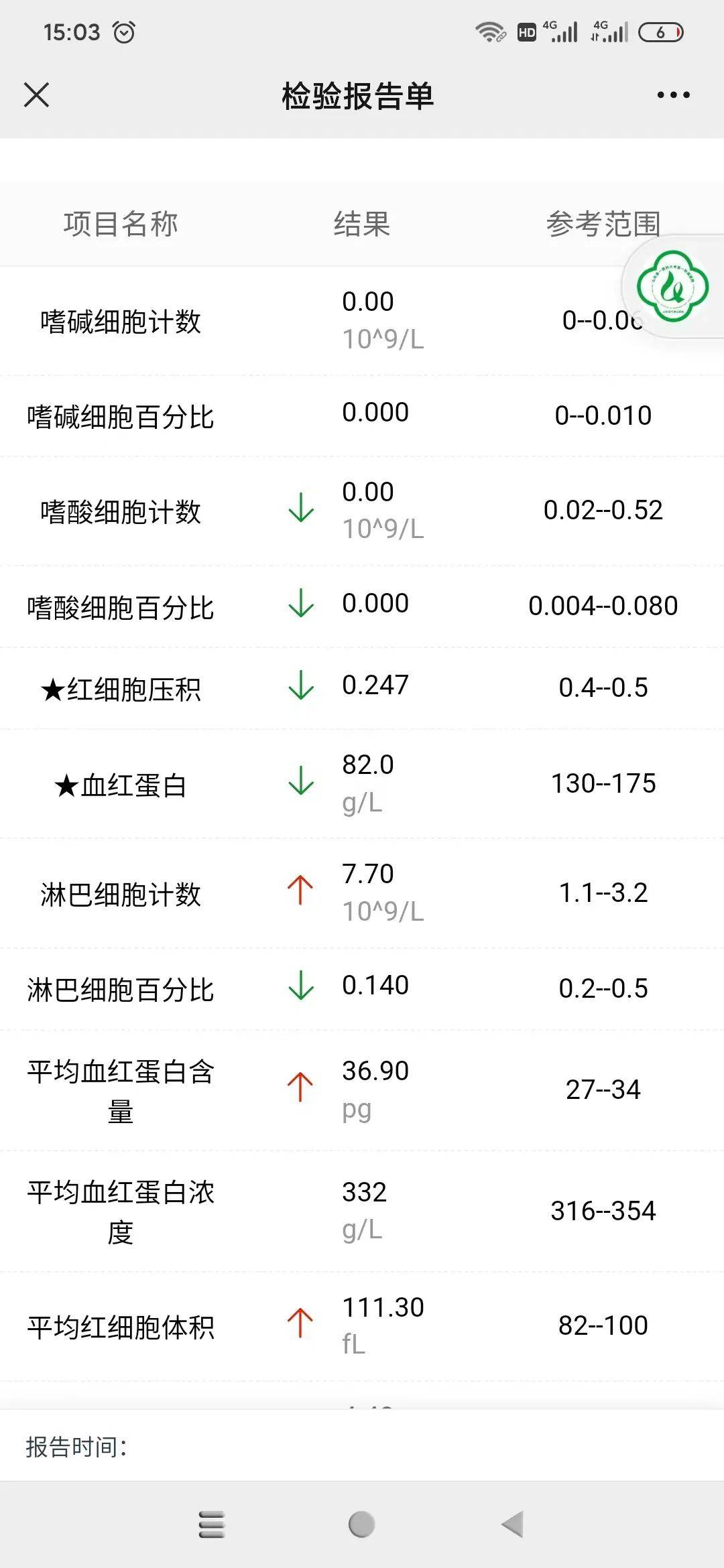
Task: Open the three-dot overflow menu
Action: tap(673, 95)
